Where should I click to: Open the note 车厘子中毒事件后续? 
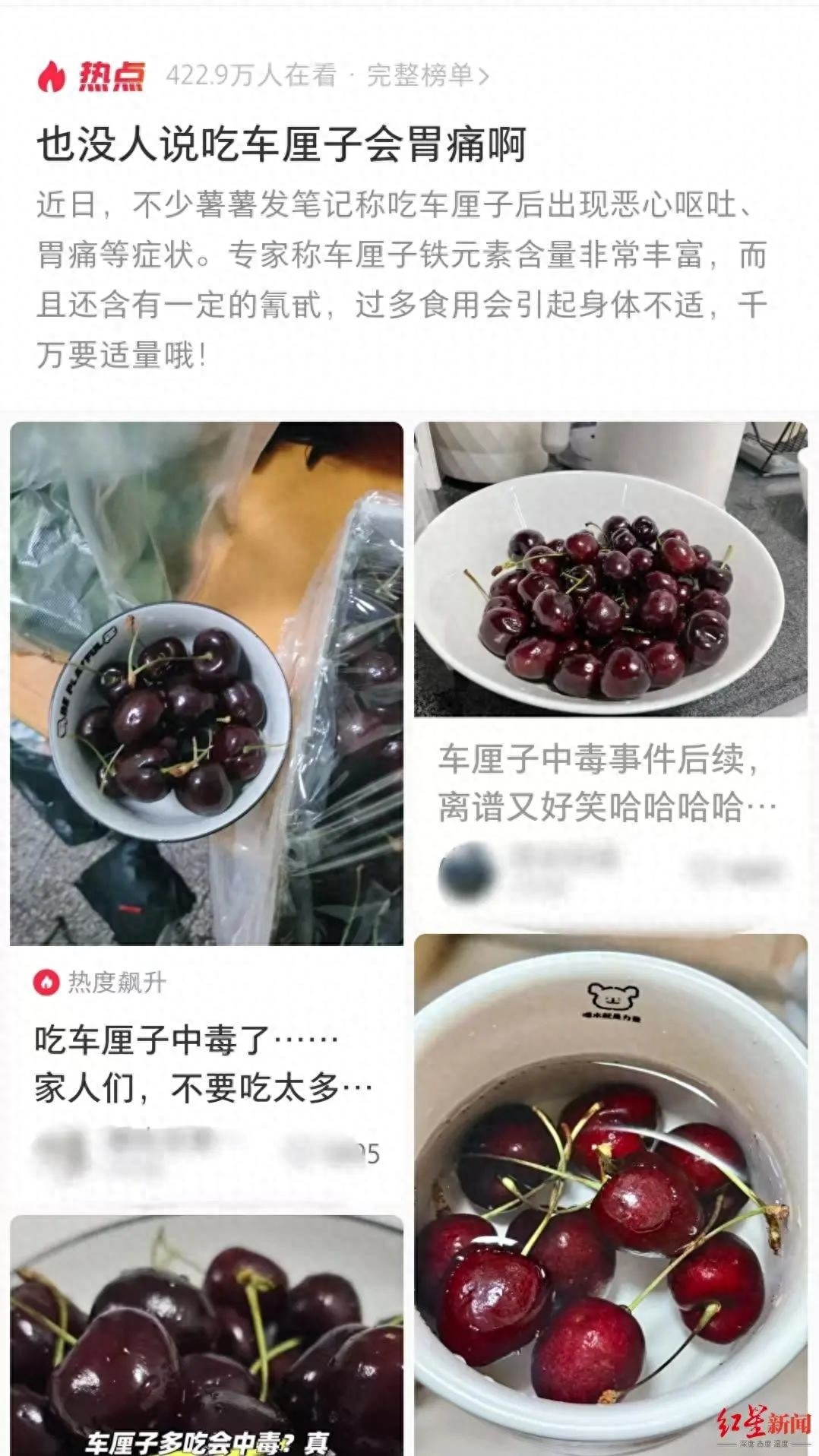click(x=606, y=783)
